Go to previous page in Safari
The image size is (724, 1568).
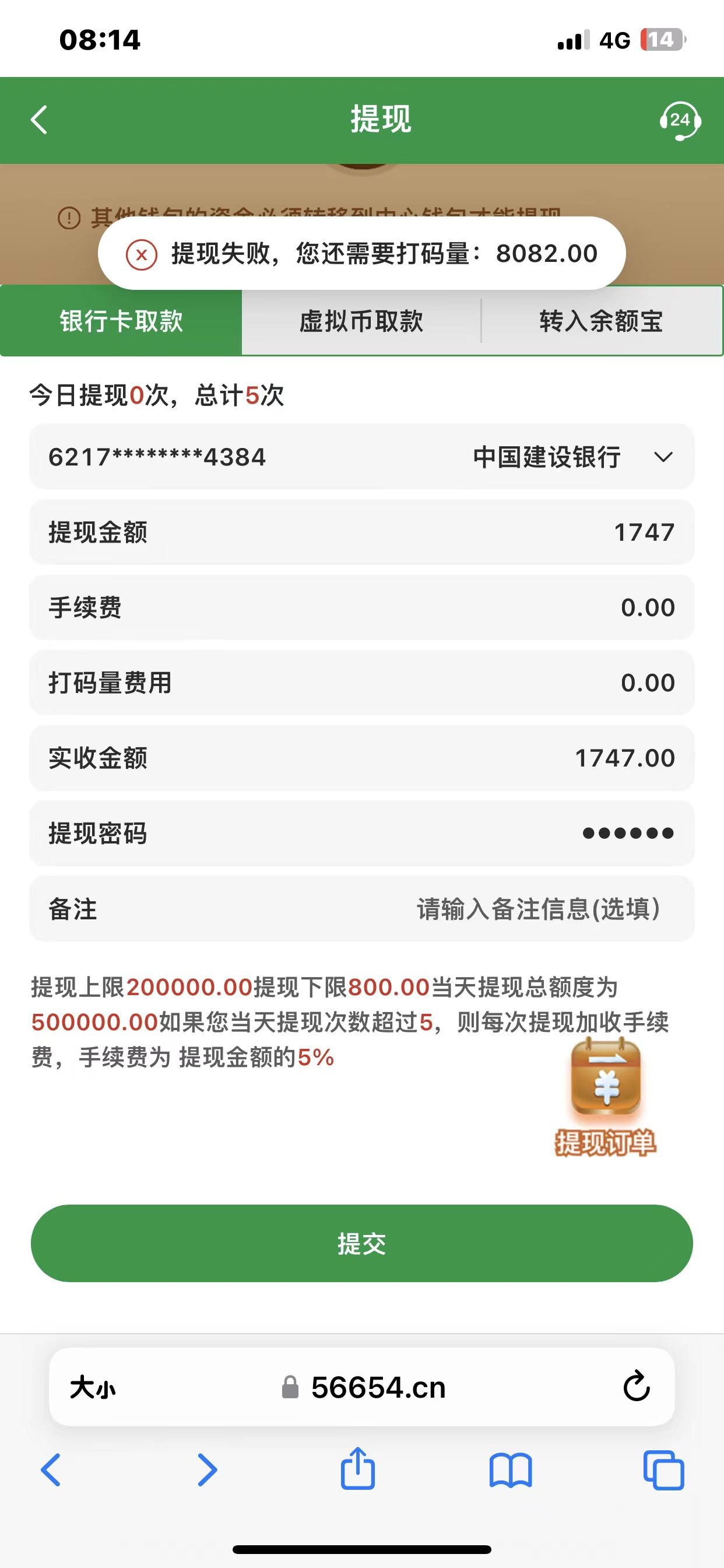click(x=51, y=1471)
